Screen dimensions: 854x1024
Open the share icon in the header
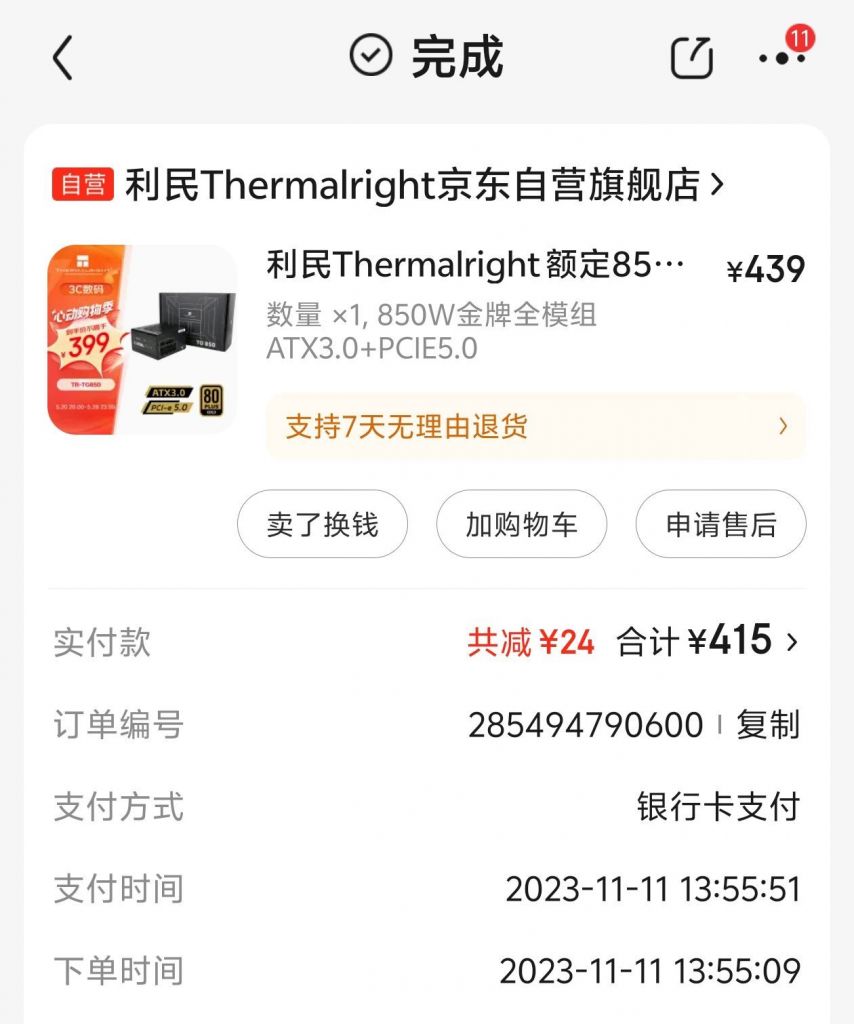[690, 57]
